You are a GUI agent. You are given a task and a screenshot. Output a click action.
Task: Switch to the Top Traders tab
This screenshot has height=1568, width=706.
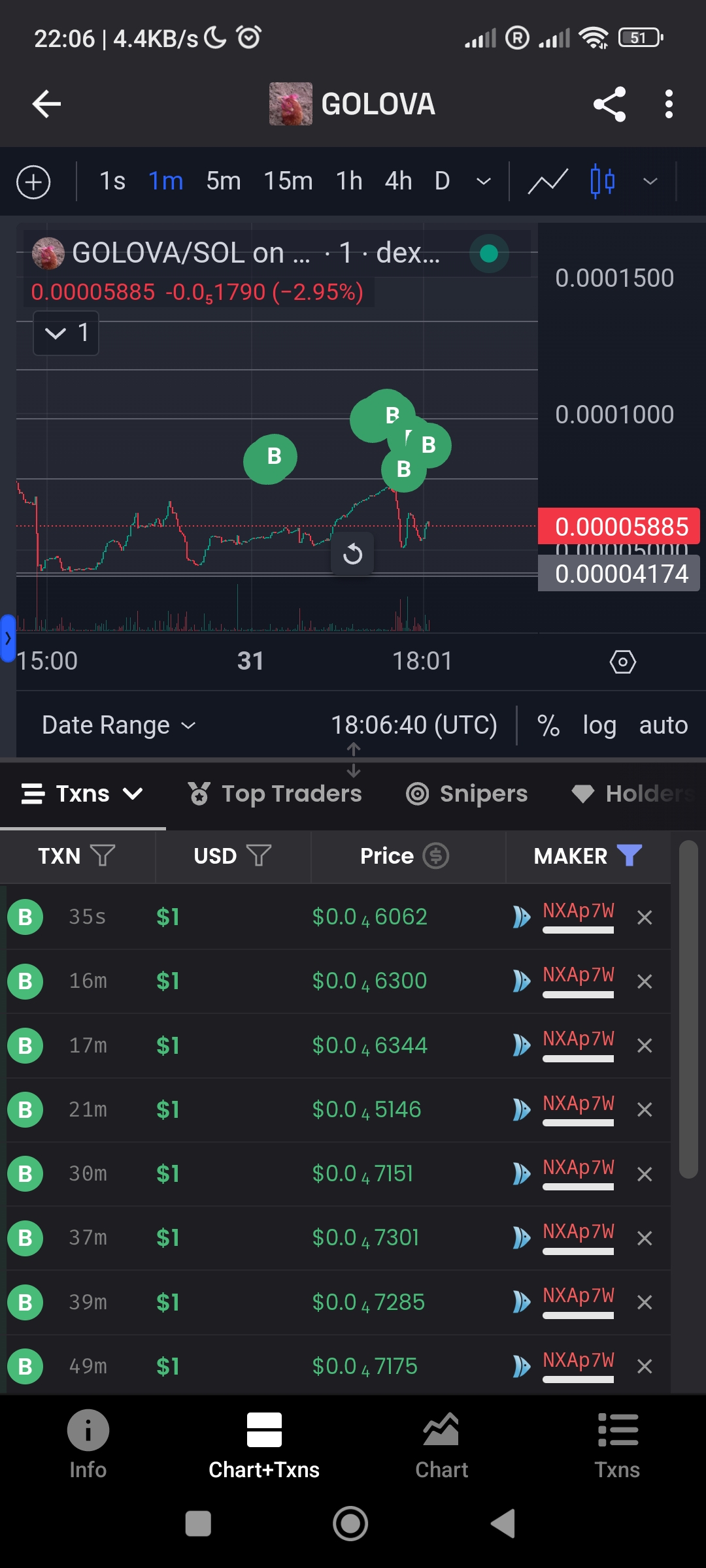[x=275, y=794]
